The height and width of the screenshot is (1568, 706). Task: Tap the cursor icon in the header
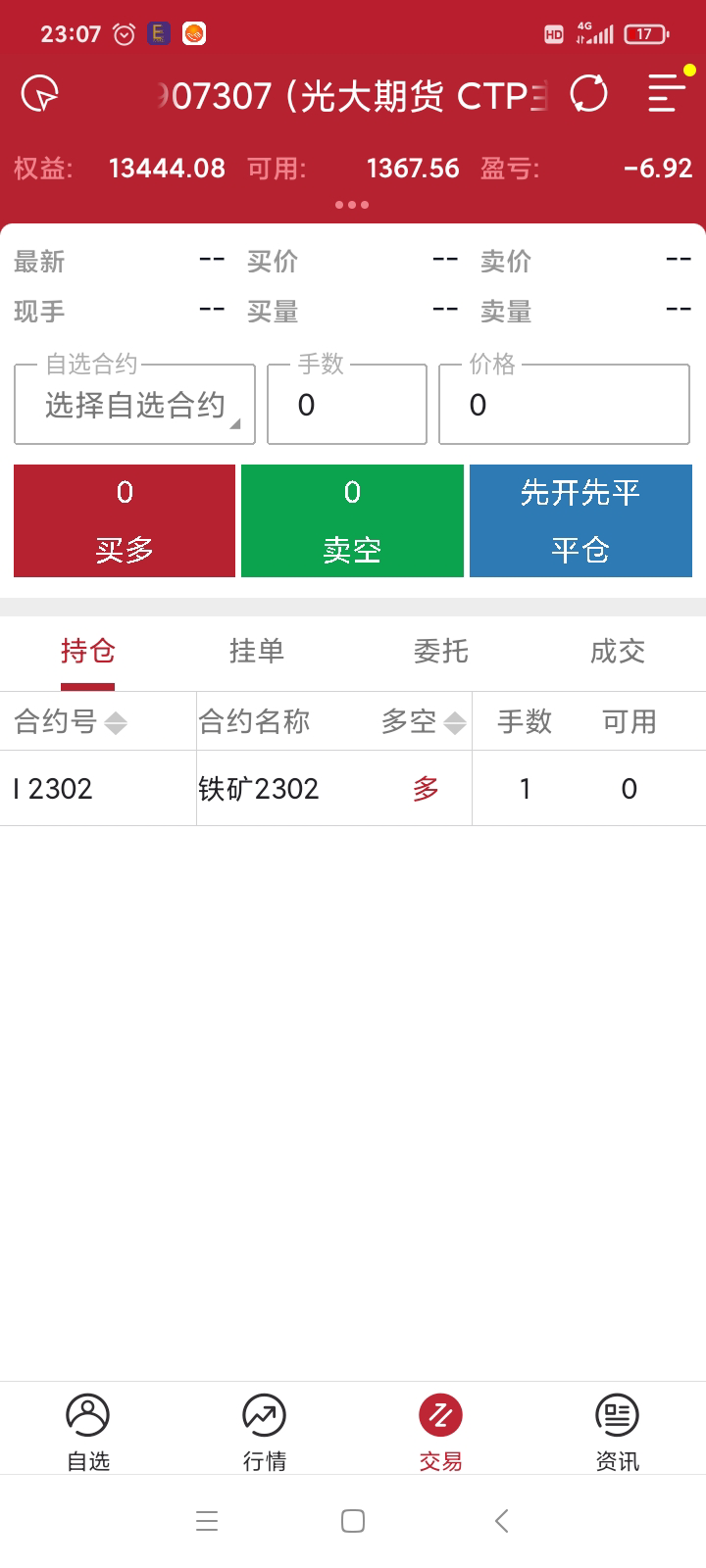pyautogui.click(x=40, y=94)
